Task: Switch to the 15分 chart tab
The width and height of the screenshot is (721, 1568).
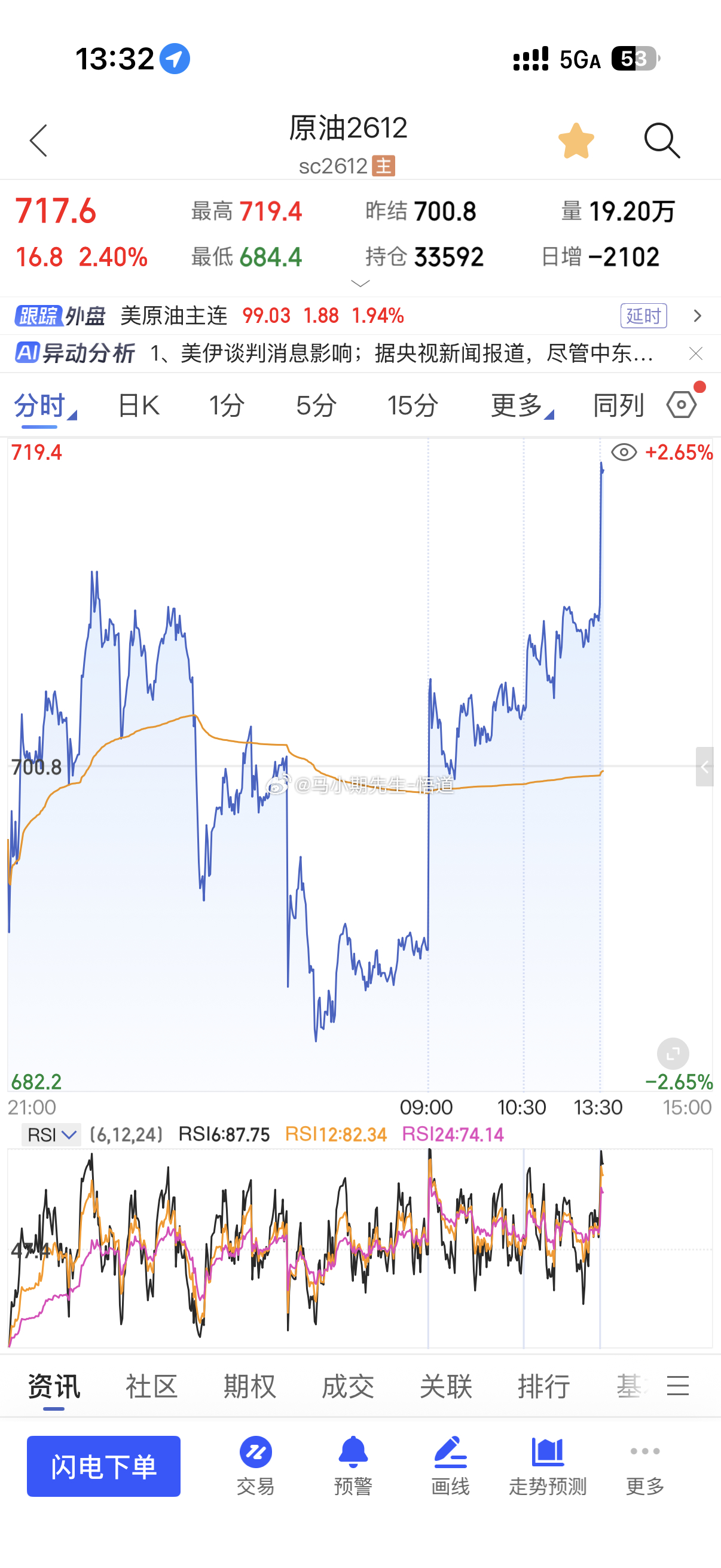Action: pos(413,405)
